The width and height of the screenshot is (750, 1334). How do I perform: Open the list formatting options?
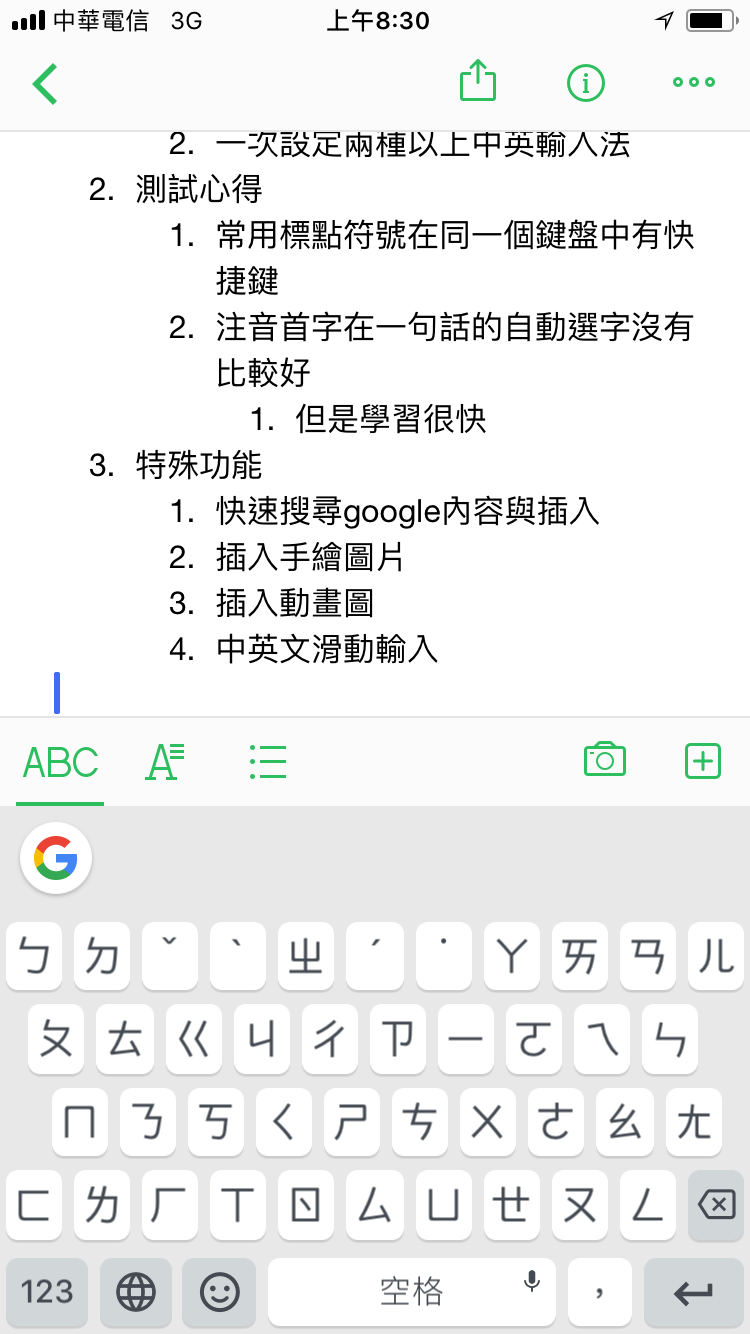point(267,762)
